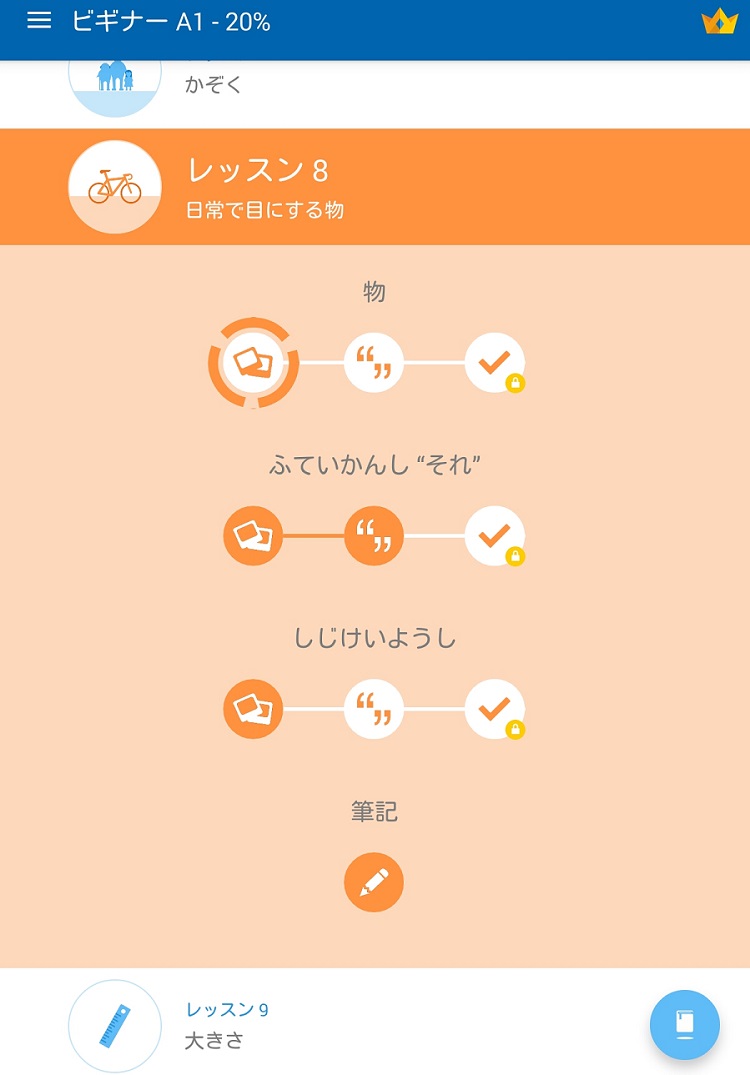The width and height of the screenshot is (750, 1075).
Task: Start vocabulary cards for しじけいようし
Action: coord(253,709)
